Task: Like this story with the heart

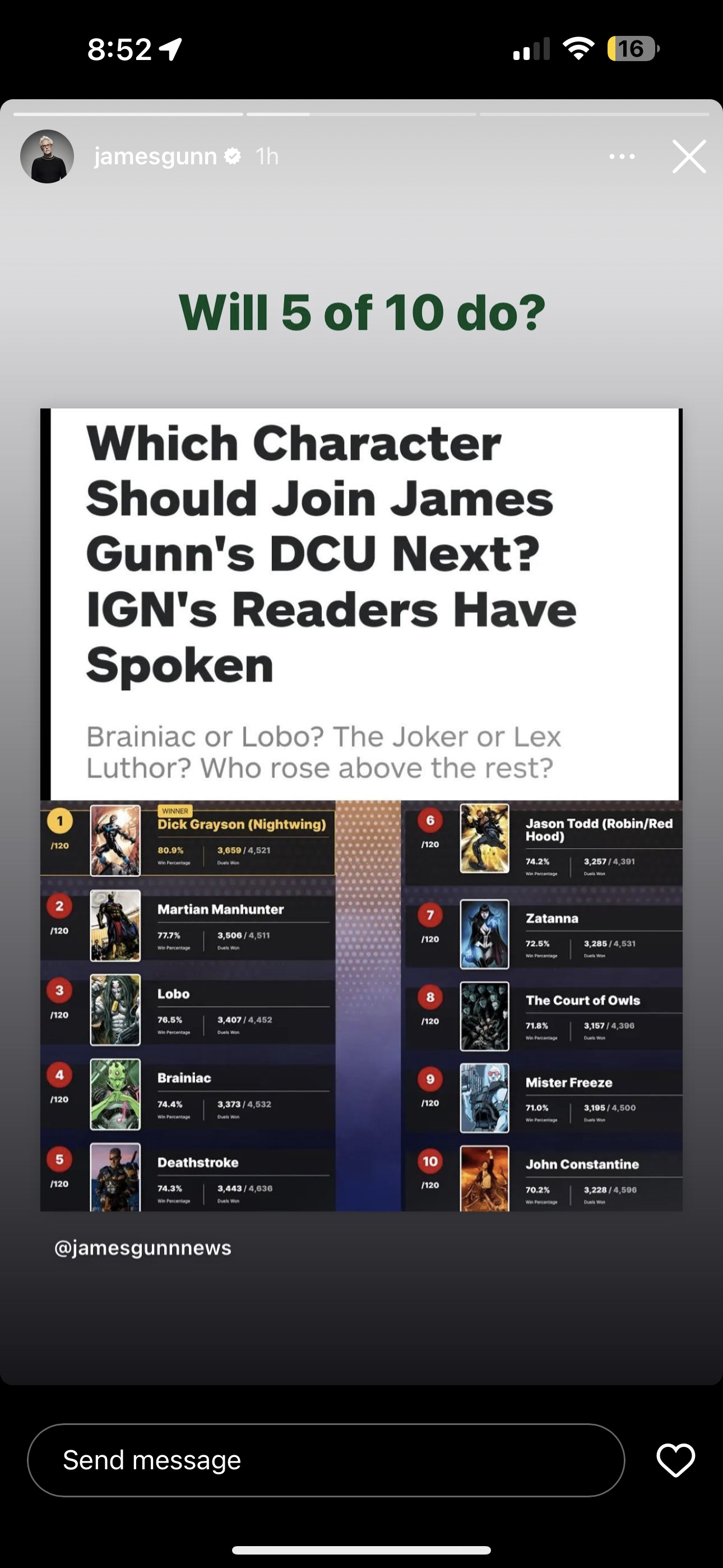Action: [x=675, y=1460]
